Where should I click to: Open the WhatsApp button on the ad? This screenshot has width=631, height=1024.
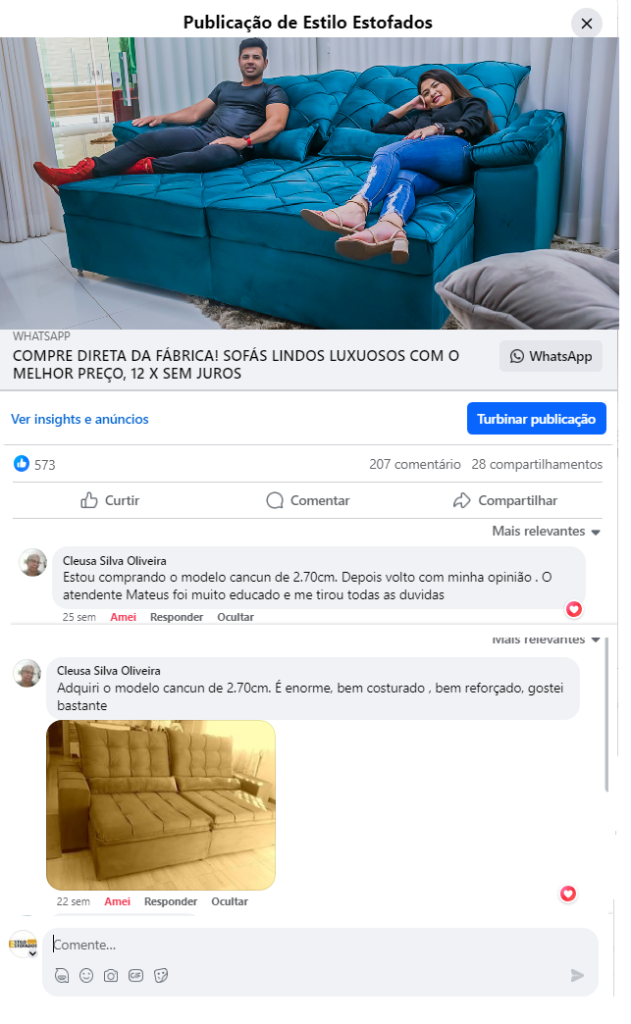(551, 356)
